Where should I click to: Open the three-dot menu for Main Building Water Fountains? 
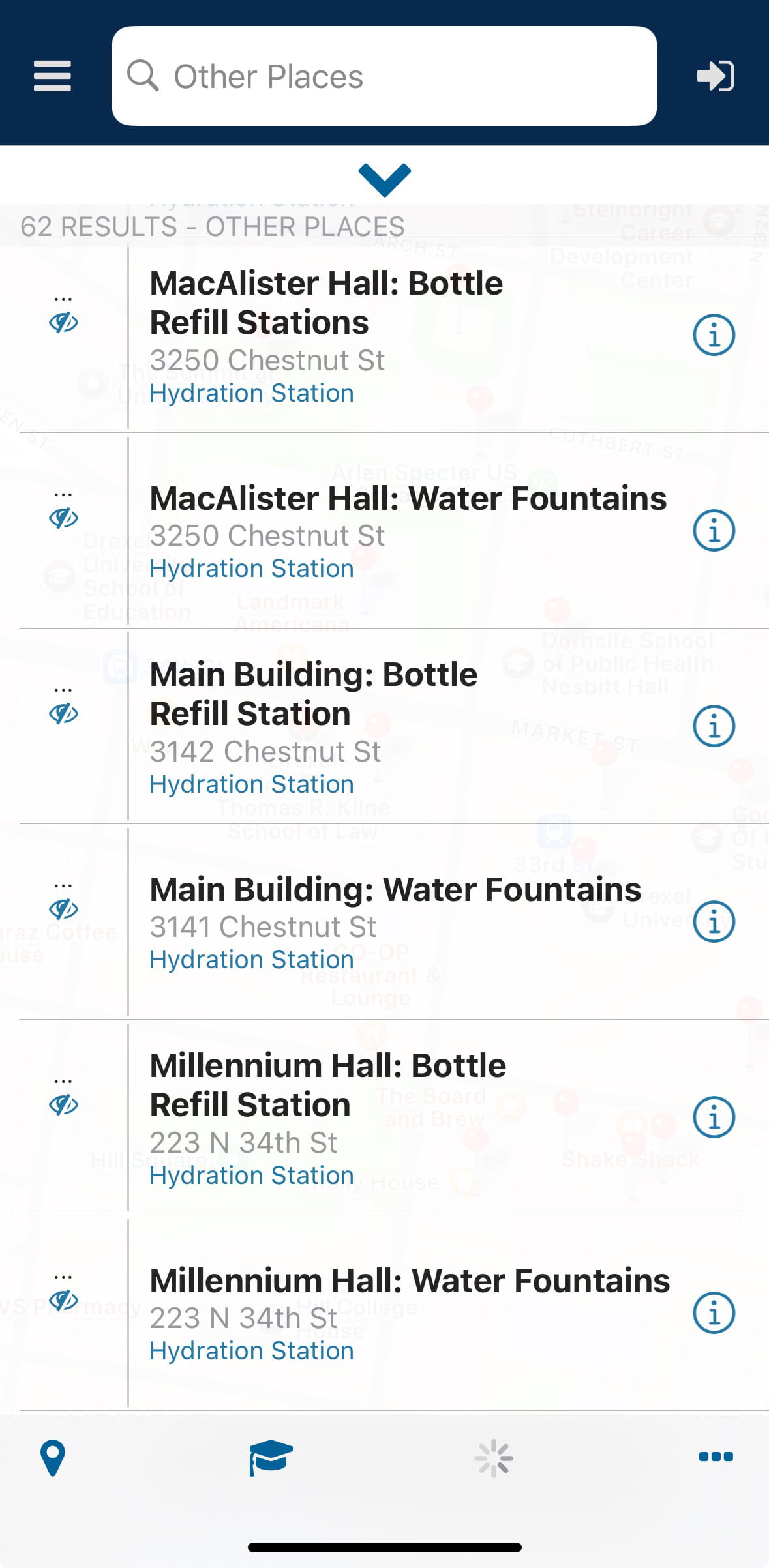(62, 885)
